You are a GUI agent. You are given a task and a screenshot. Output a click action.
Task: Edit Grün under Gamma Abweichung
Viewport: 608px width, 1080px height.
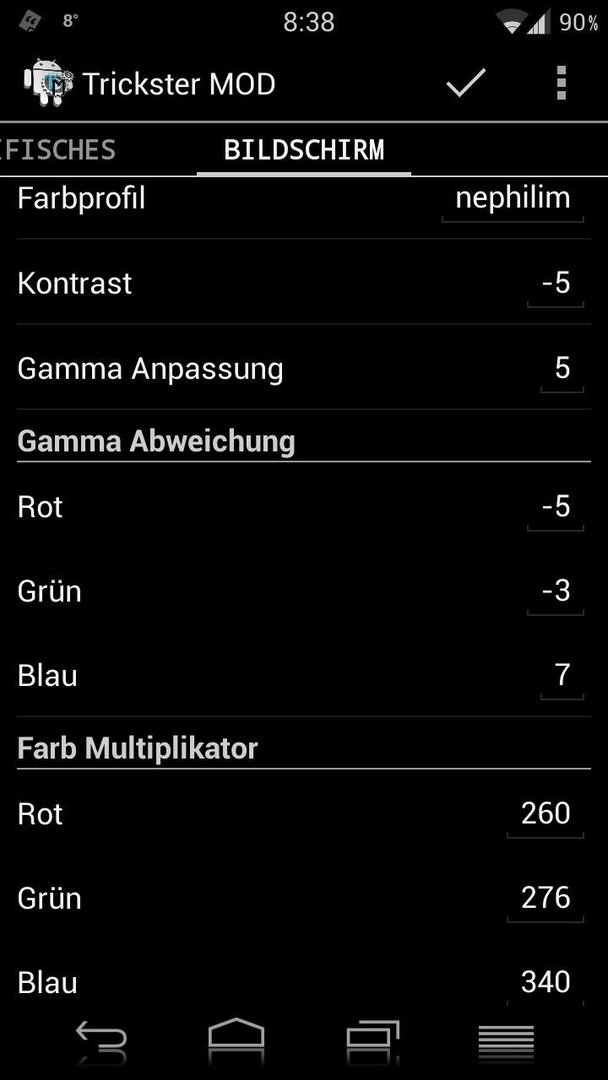[x=556, y=591]
